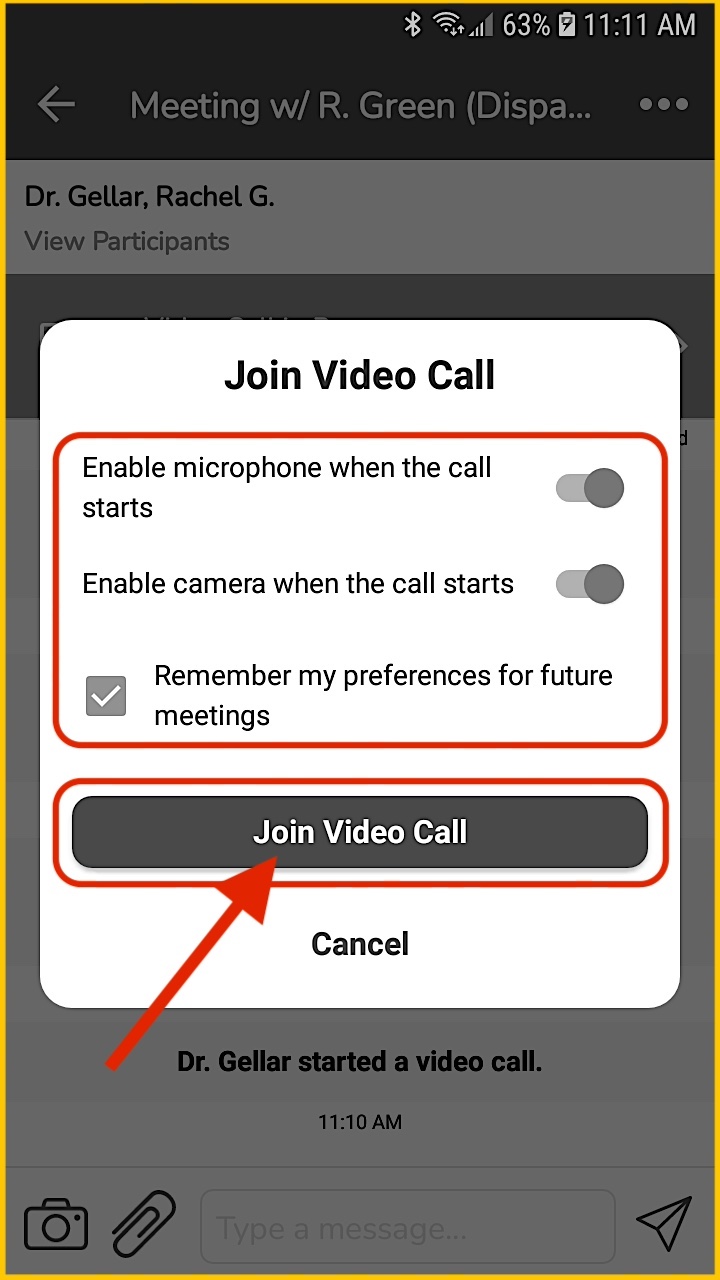
Task: Tap the Join Video Call button
Action: point(360,832)
